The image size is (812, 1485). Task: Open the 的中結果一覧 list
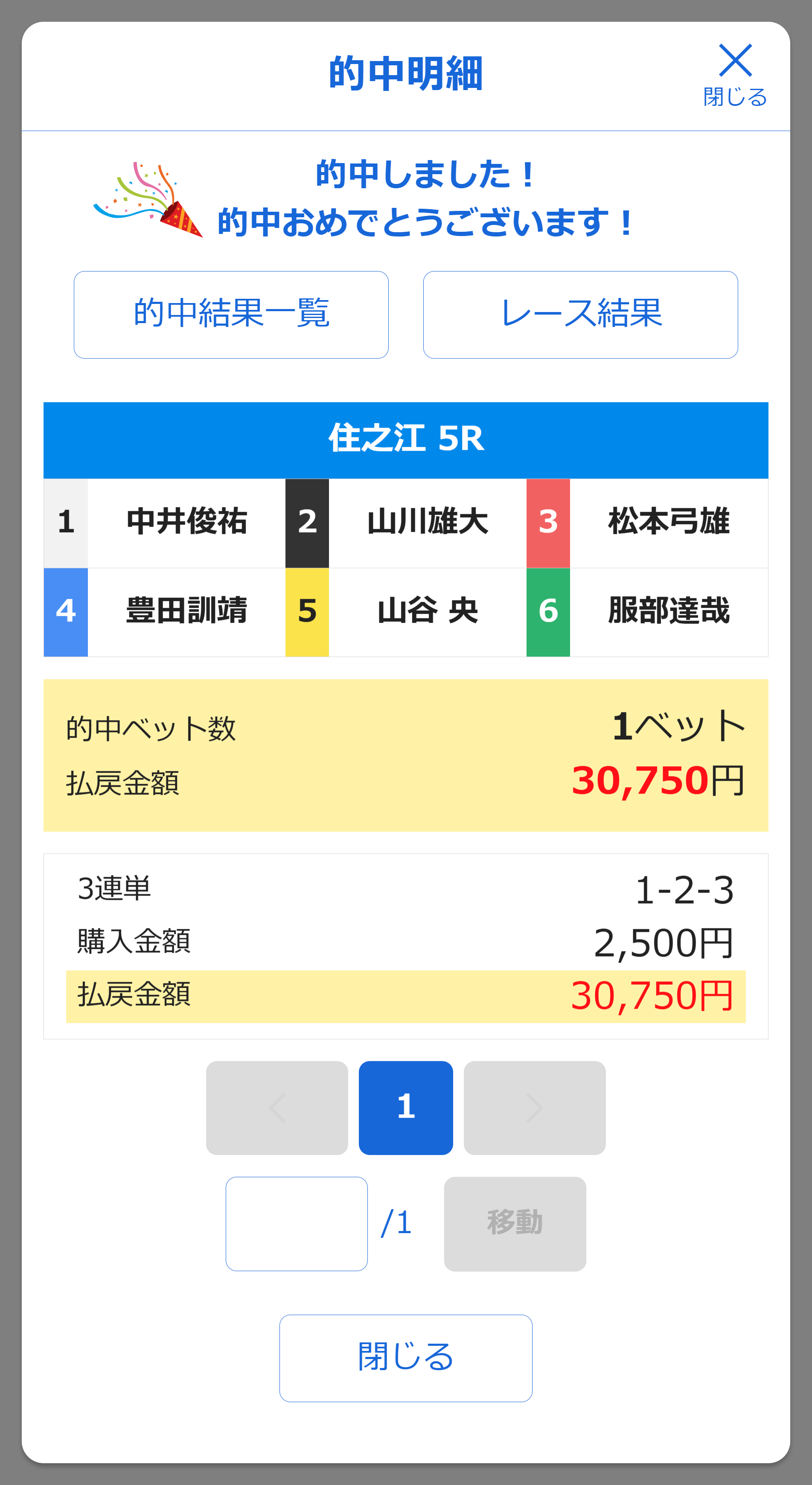coord(231,315)
